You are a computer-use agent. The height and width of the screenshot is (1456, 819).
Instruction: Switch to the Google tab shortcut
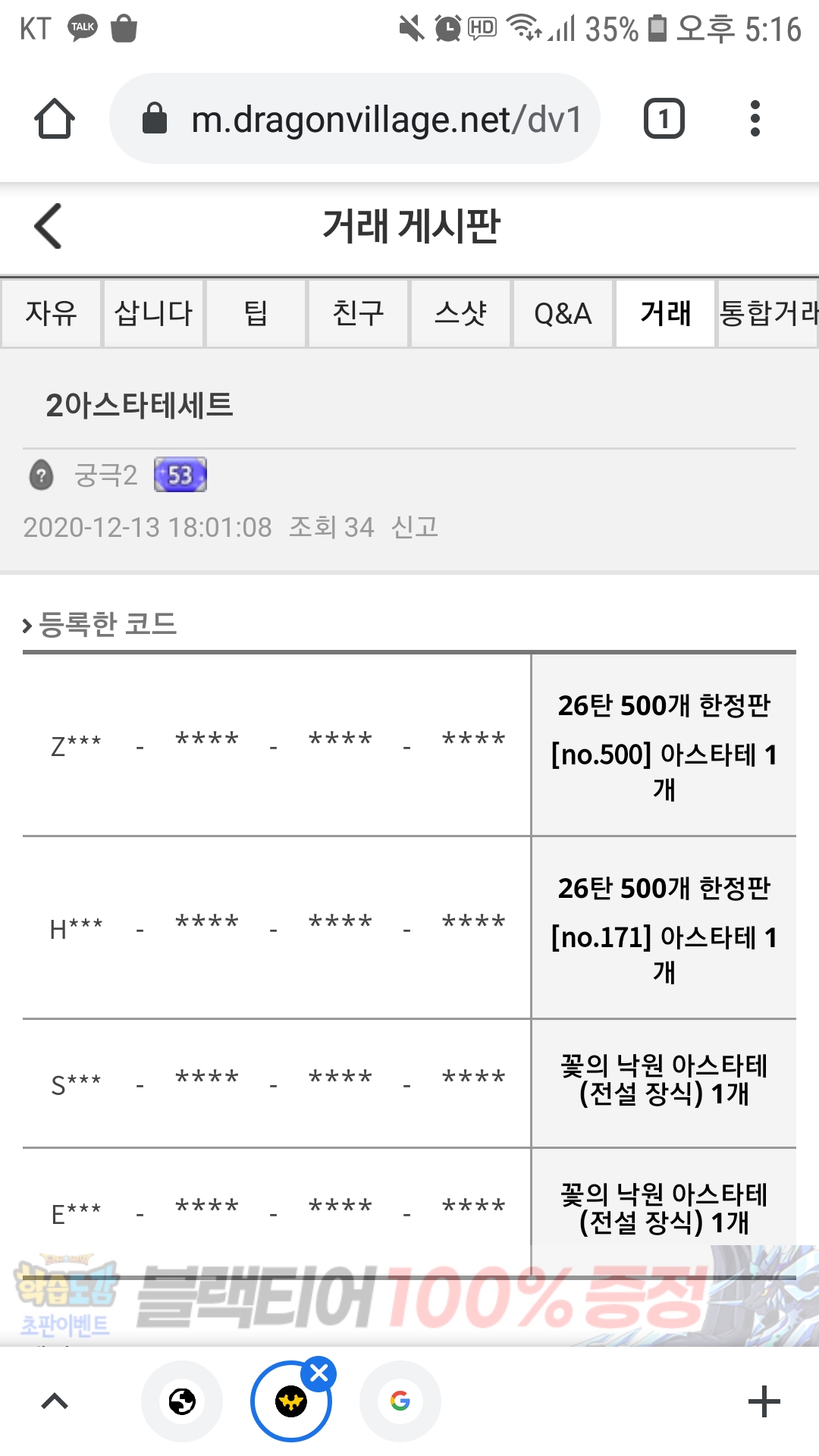pyautogui.click(x=400, y=1401)
